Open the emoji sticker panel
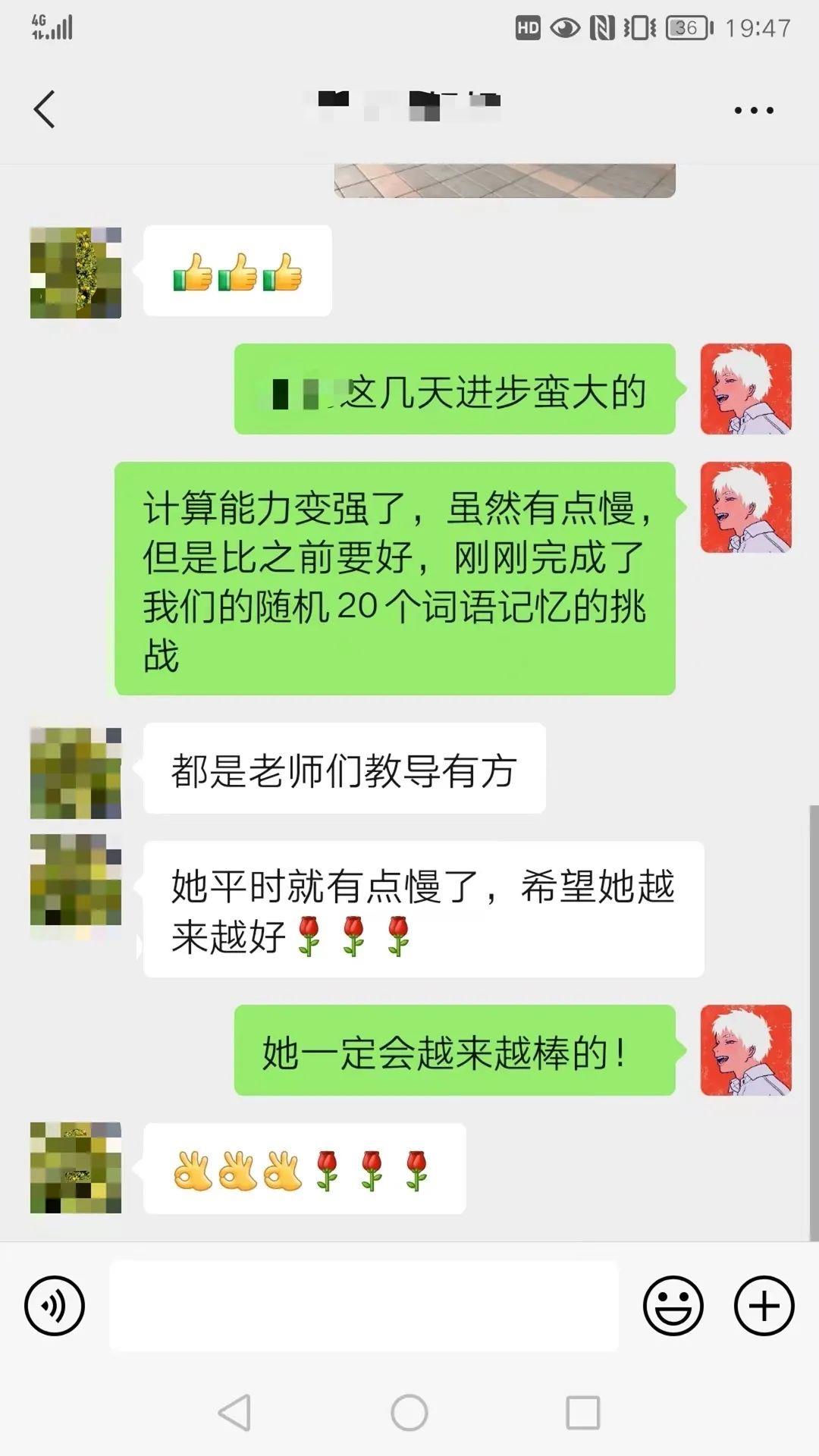 pyautogui.click(x=673, y=1306)
